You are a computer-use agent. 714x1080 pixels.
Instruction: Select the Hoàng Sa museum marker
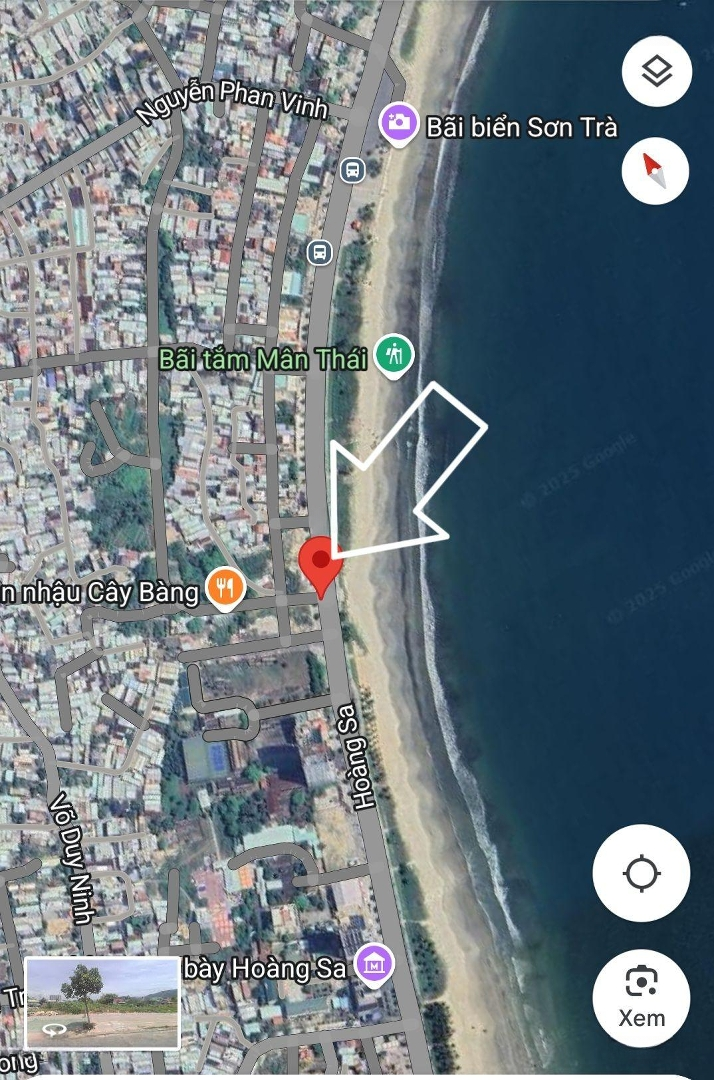coord(375,966)
